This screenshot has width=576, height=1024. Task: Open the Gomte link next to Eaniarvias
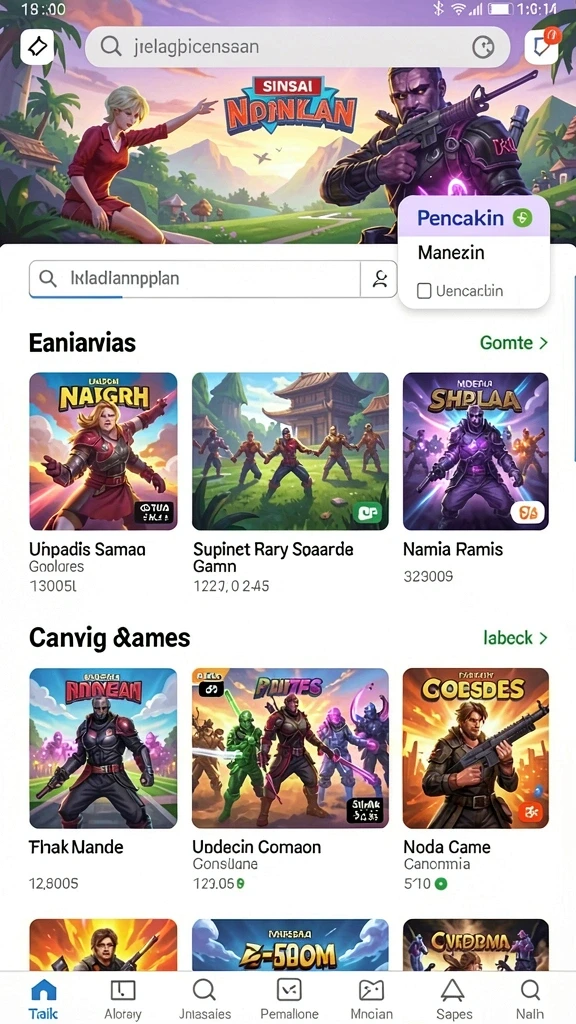point(513,342)
